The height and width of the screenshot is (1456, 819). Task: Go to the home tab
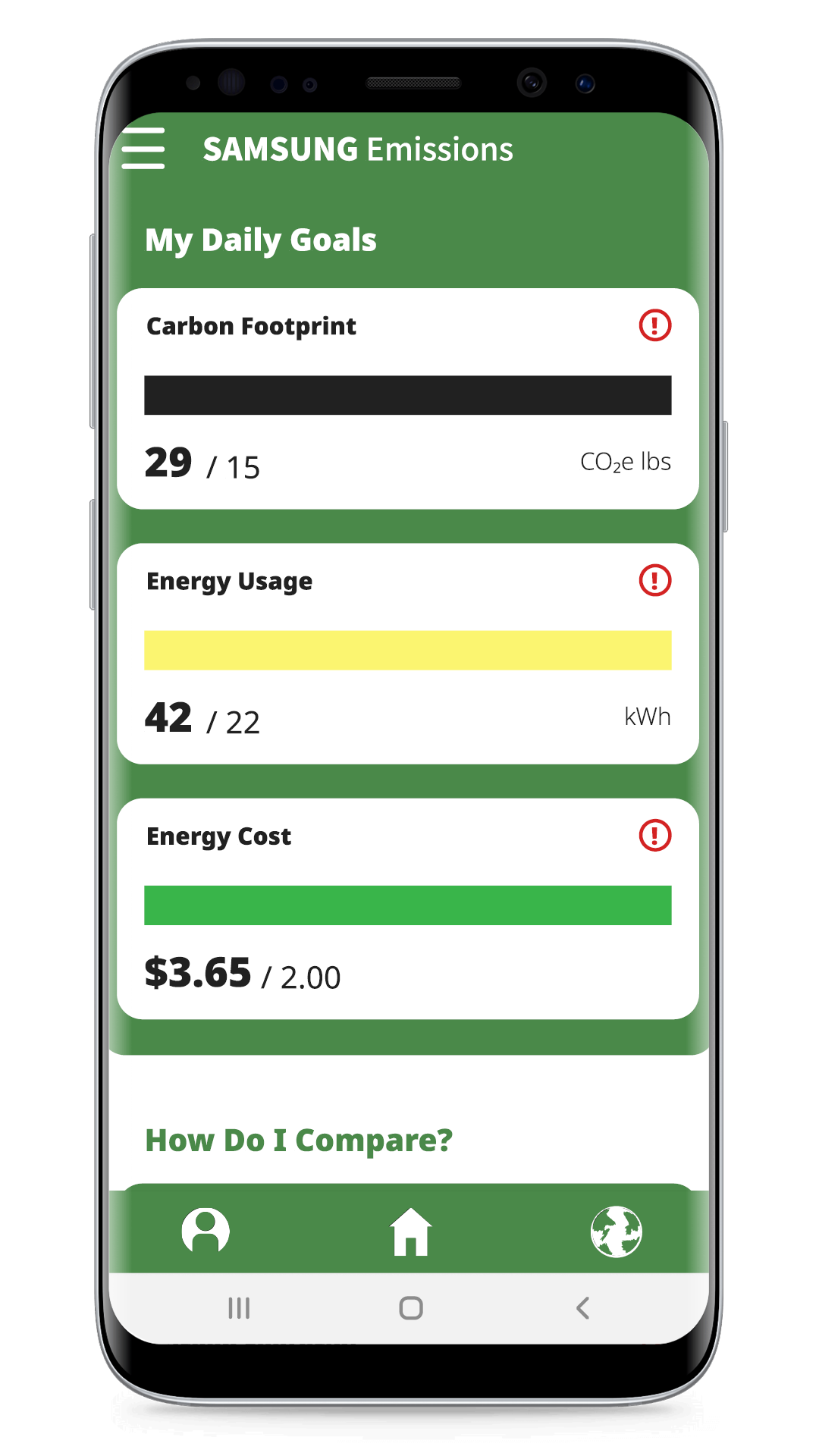[410, 1232]
